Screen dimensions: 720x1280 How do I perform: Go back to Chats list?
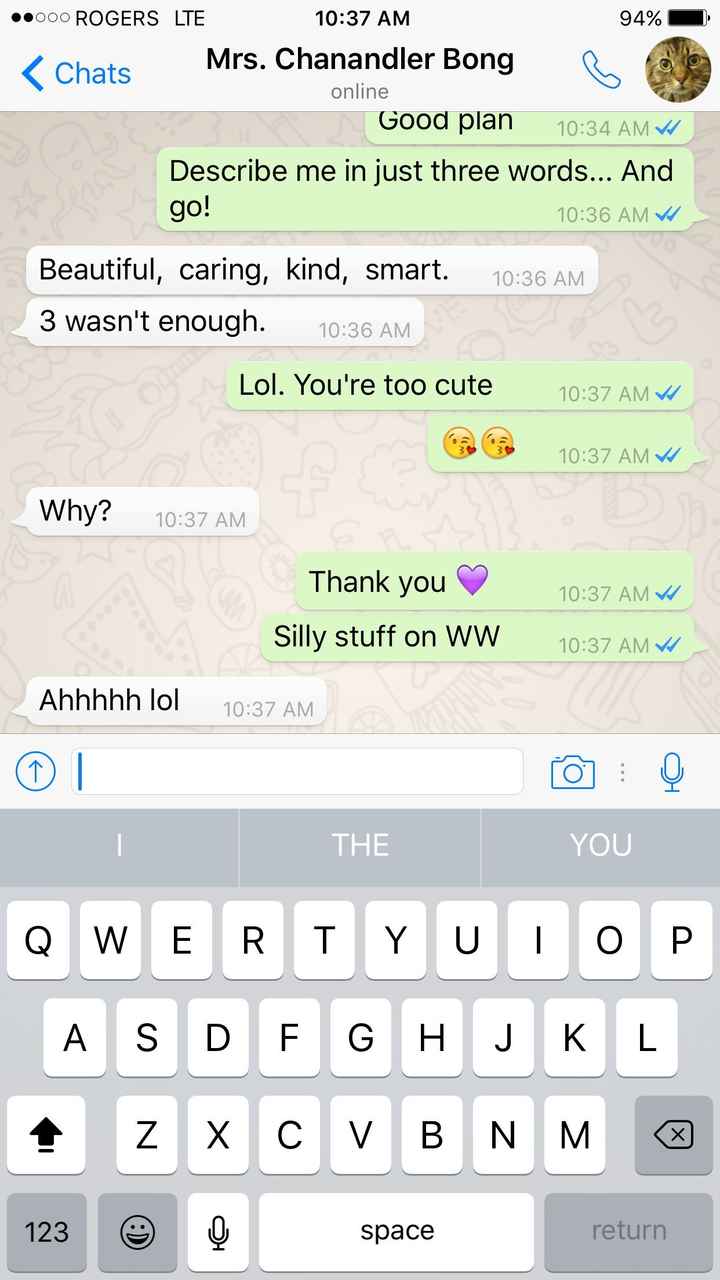76,73
